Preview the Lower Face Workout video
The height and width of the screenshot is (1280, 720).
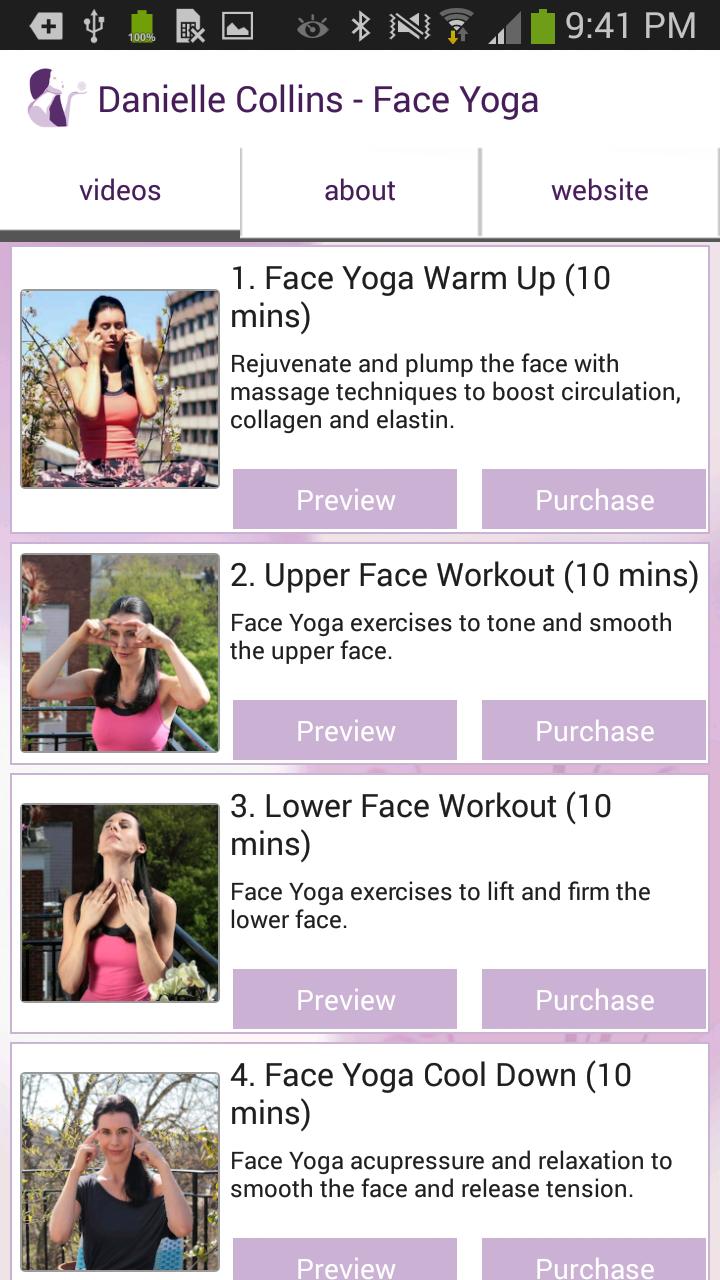point(345,999)
